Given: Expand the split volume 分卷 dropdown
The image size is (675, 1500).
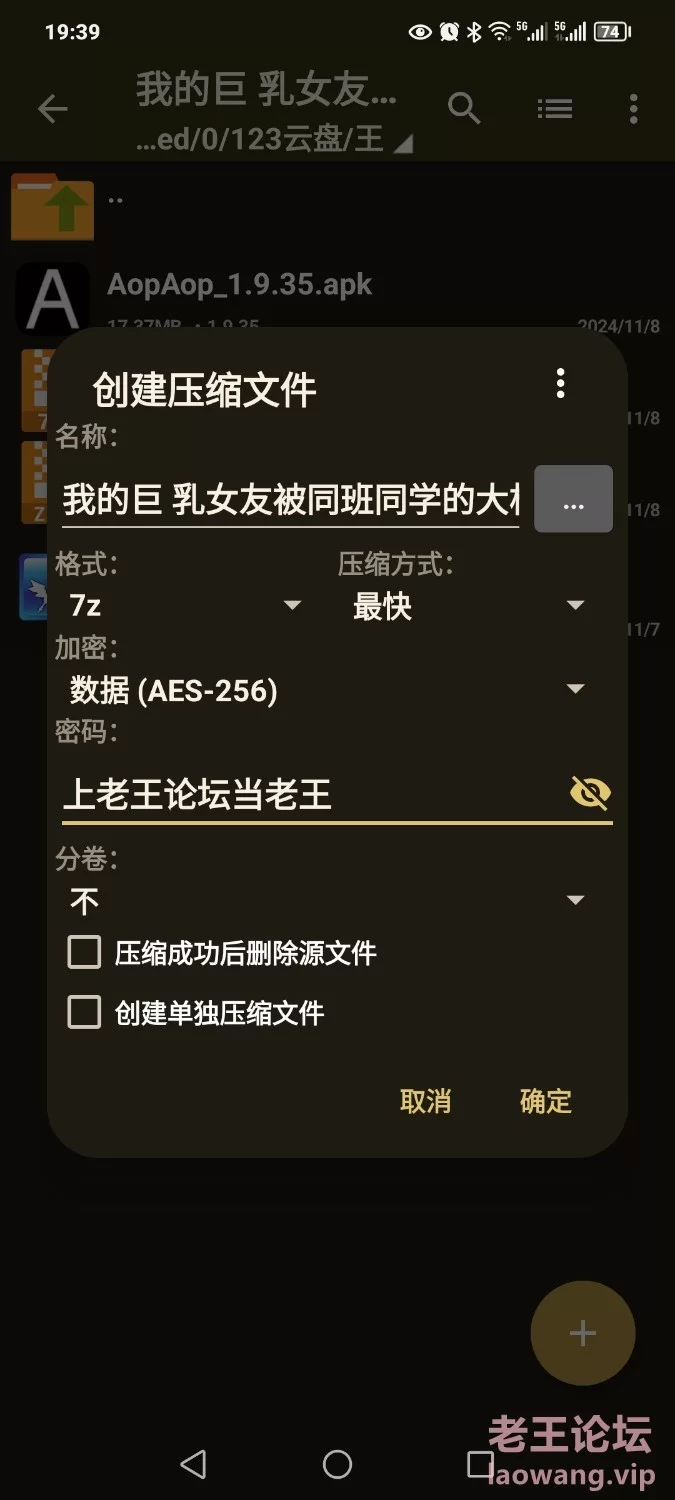Looking at the screenshot, I should coord(327,901).
